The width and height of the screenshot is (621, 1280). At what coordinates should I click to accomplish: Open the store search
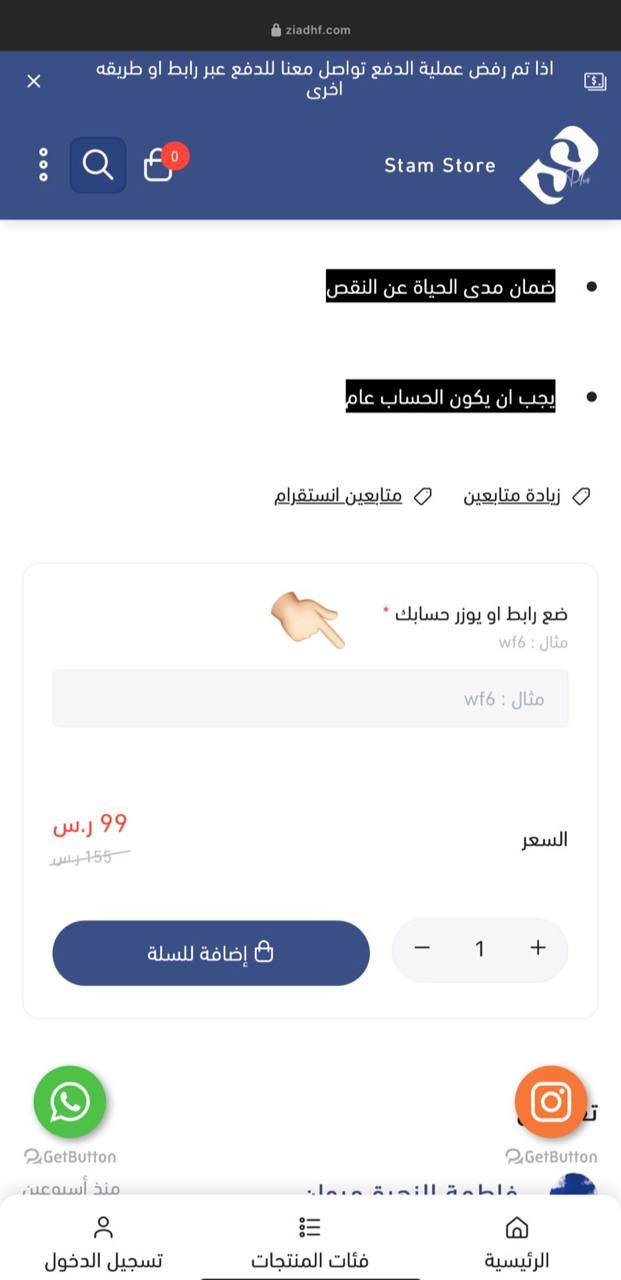tap(98, 165)
